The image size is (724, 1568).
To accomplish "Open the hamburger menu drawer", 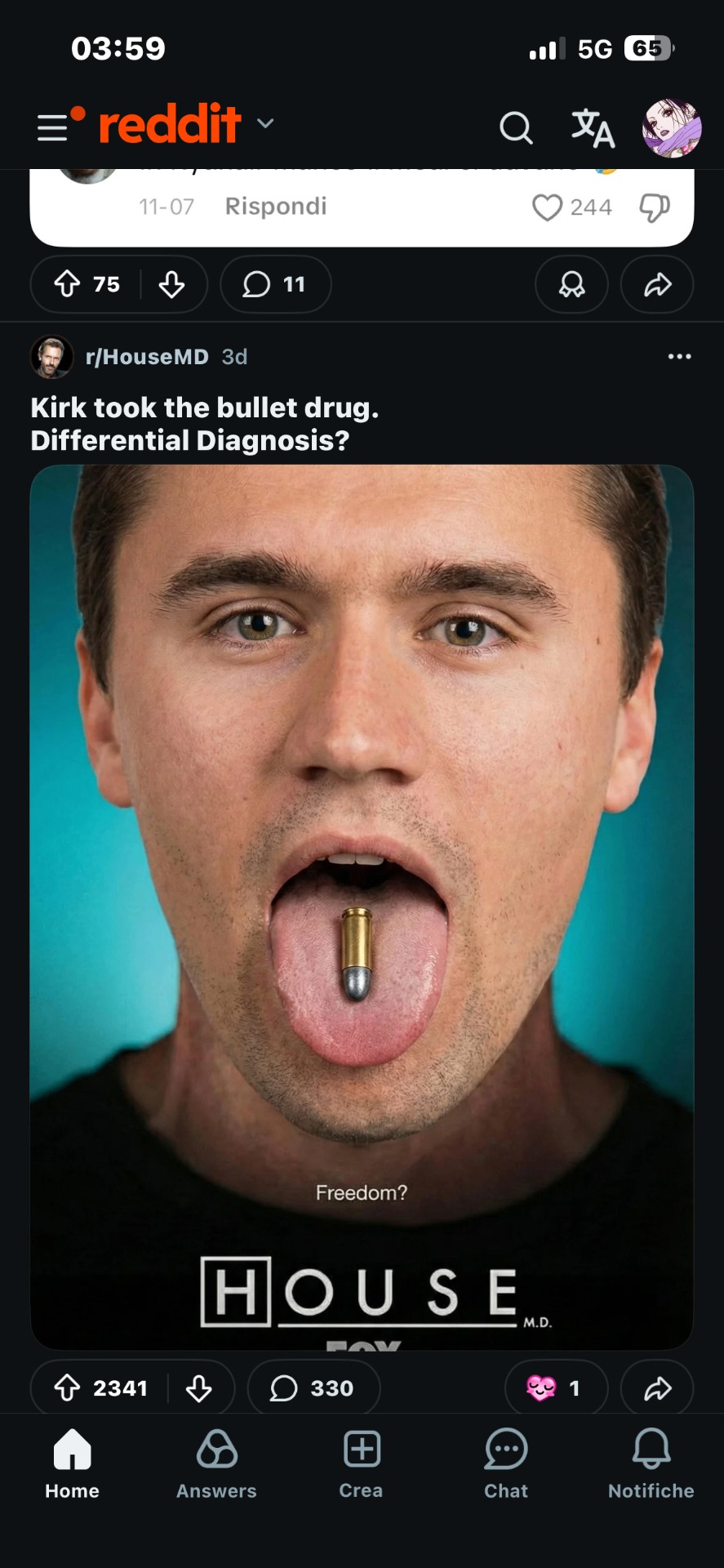I will (54, 127).
